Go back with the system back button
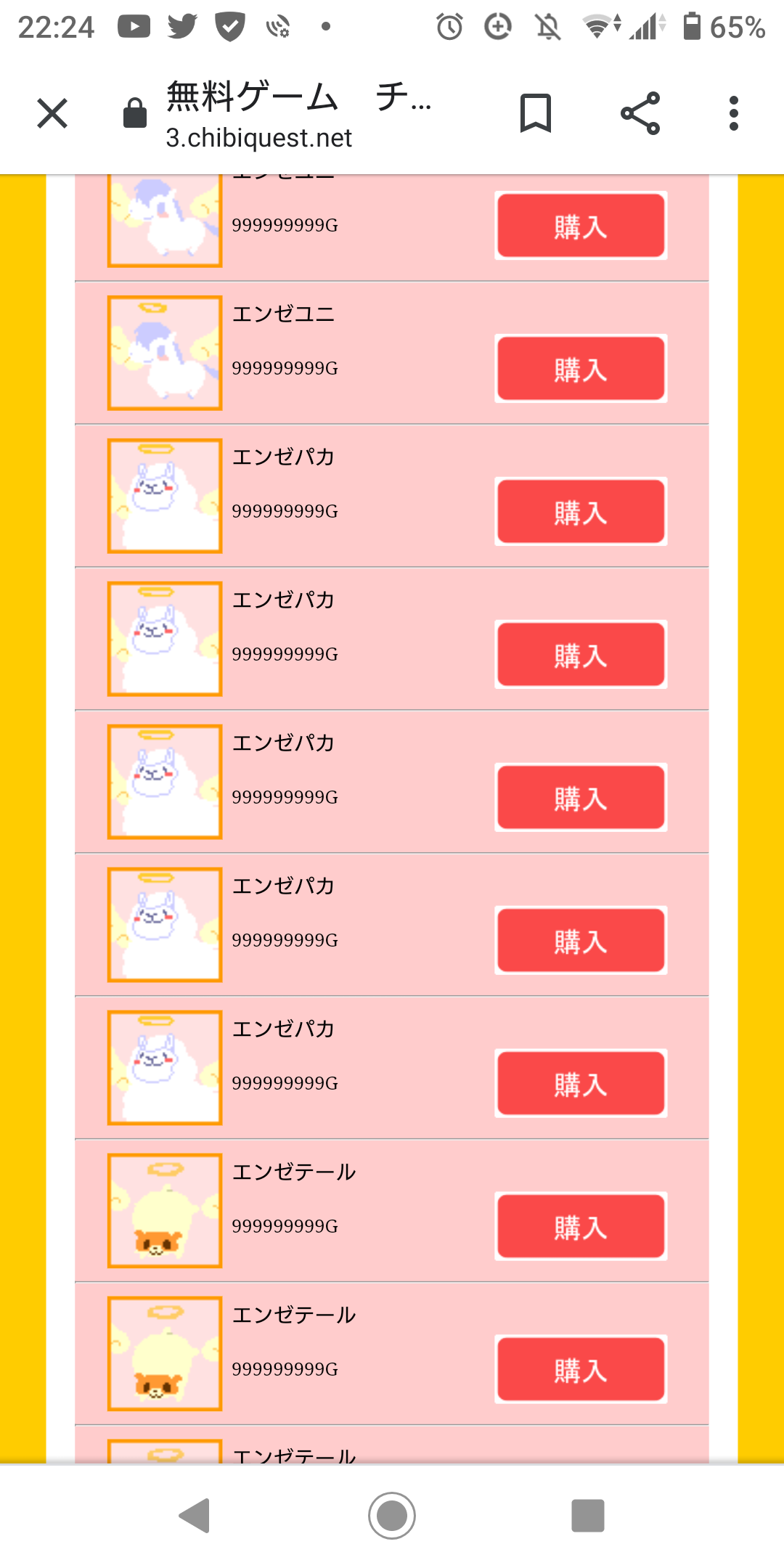Screen dimensions: 784x1568 (x=195, y=1516)
